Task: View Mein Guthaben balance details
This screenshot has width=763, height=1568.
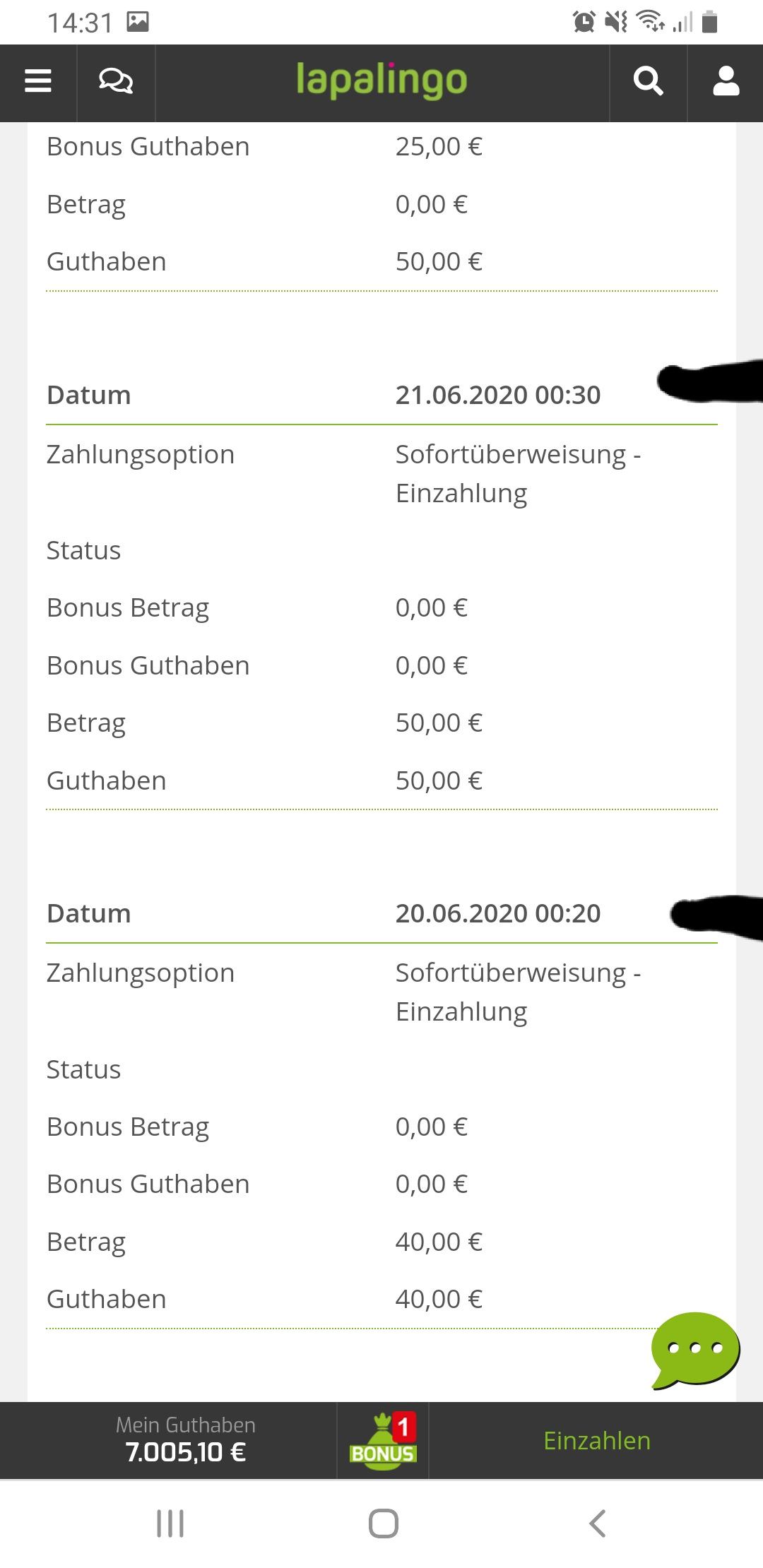Action: click(185, 1441)
